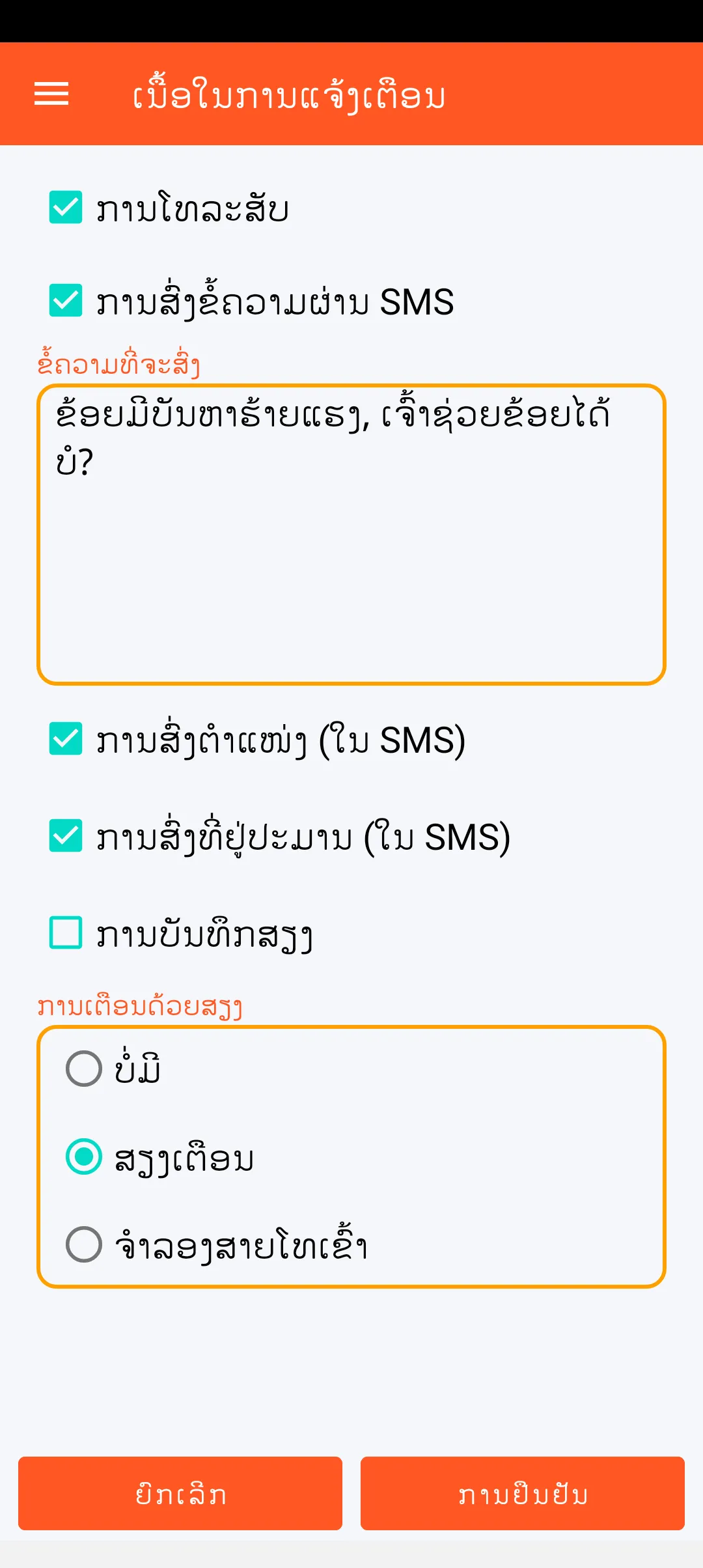Screen dimensions: 703x1568
Task: Select the ສຽງເຕືອນ radio option
Action: (84, 1156)
